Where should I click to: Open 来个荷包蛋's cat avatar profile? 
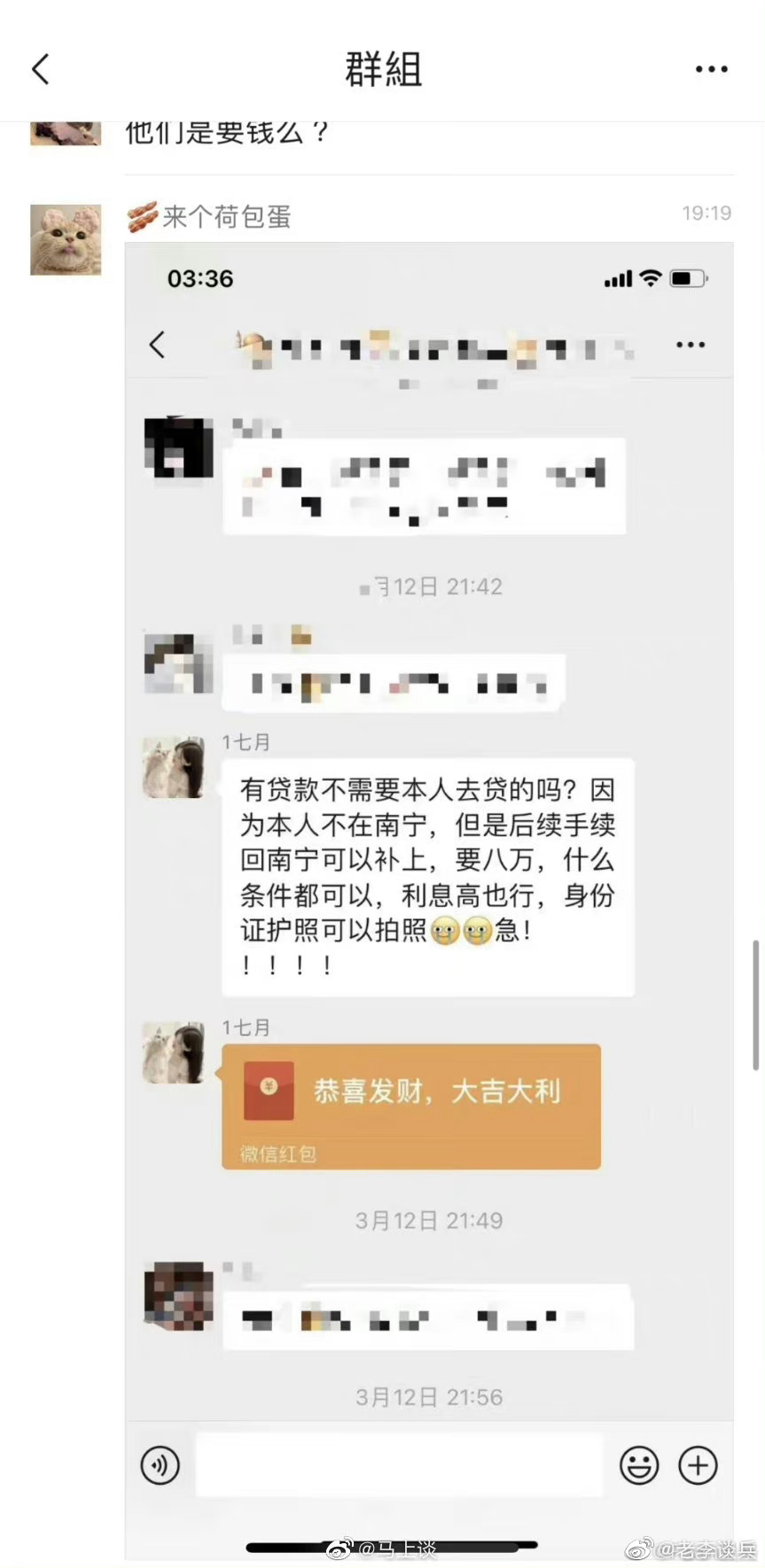(x=66, y=239)
